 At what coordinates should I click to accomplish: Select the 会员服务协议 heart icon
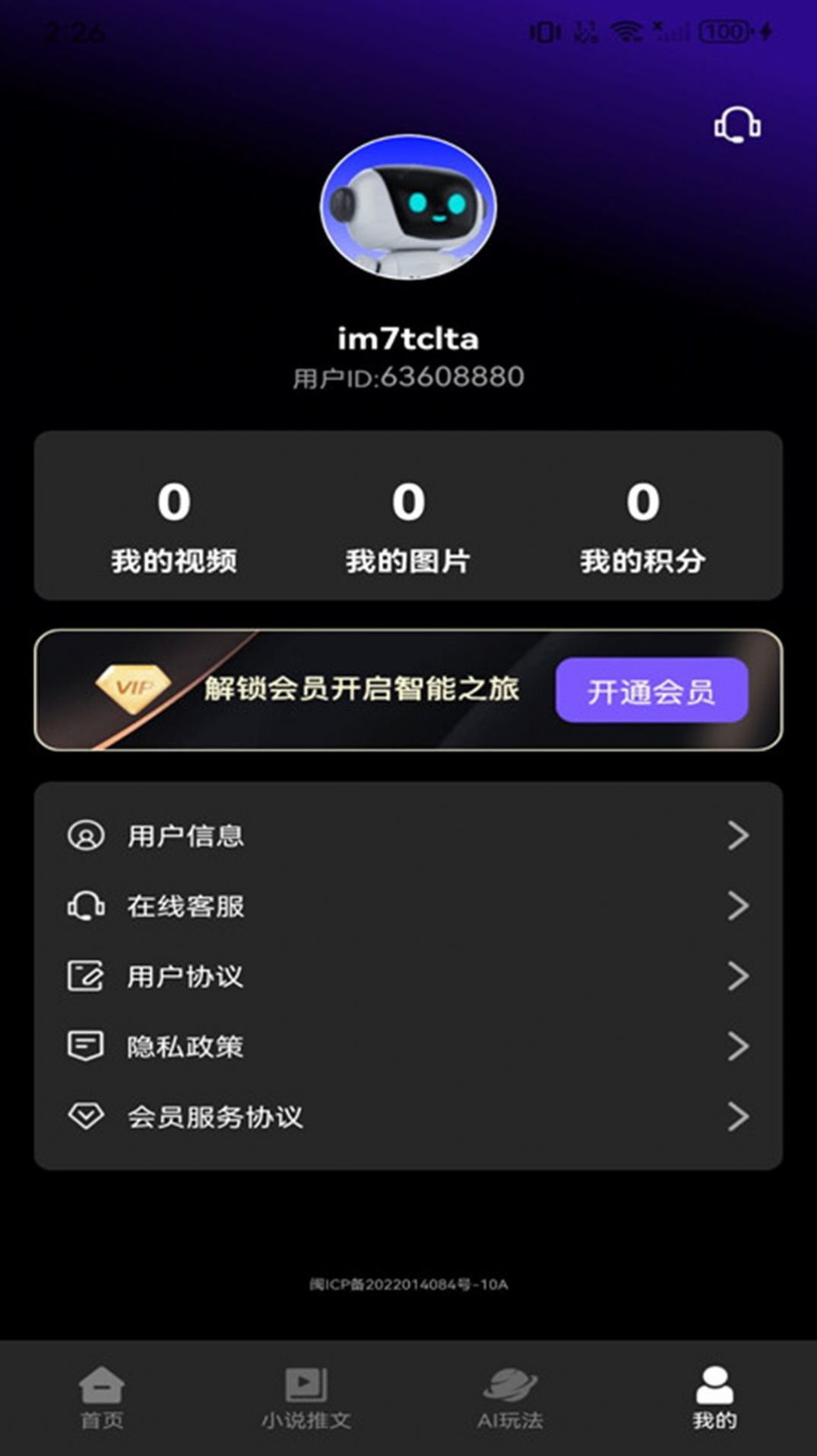(86, 1117)
